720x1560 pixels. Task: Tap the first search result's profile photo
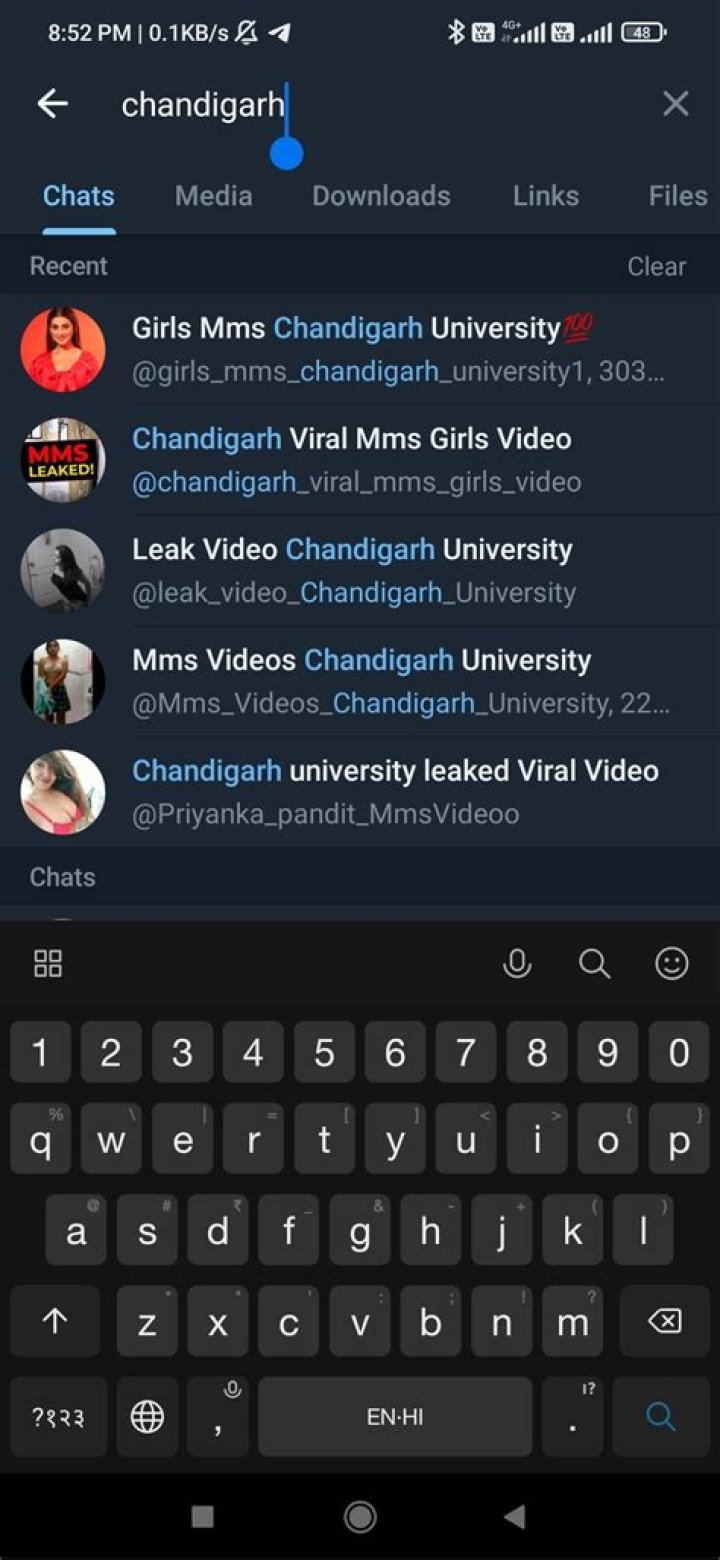coord(62,349)
